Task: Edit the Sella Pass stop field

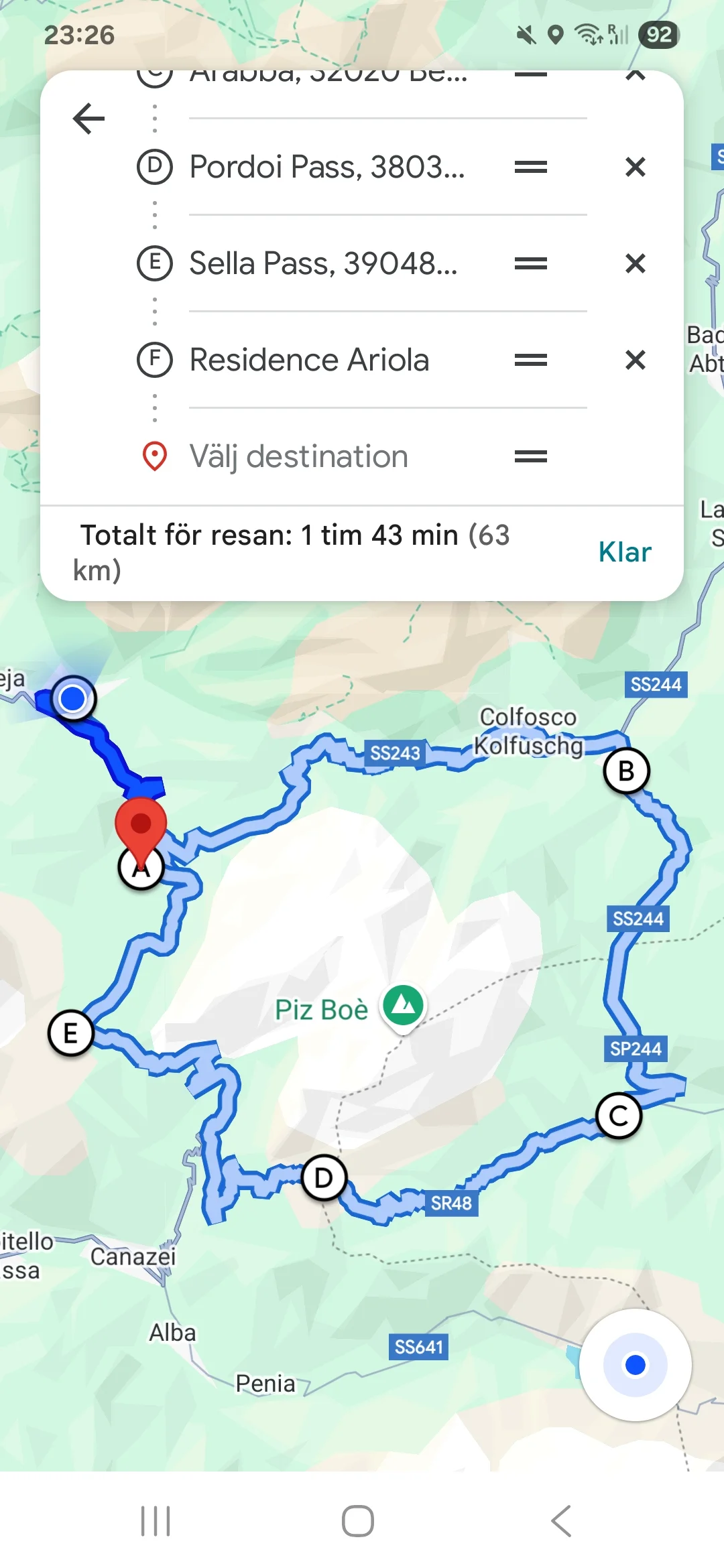Action: (x=324, y=263)
